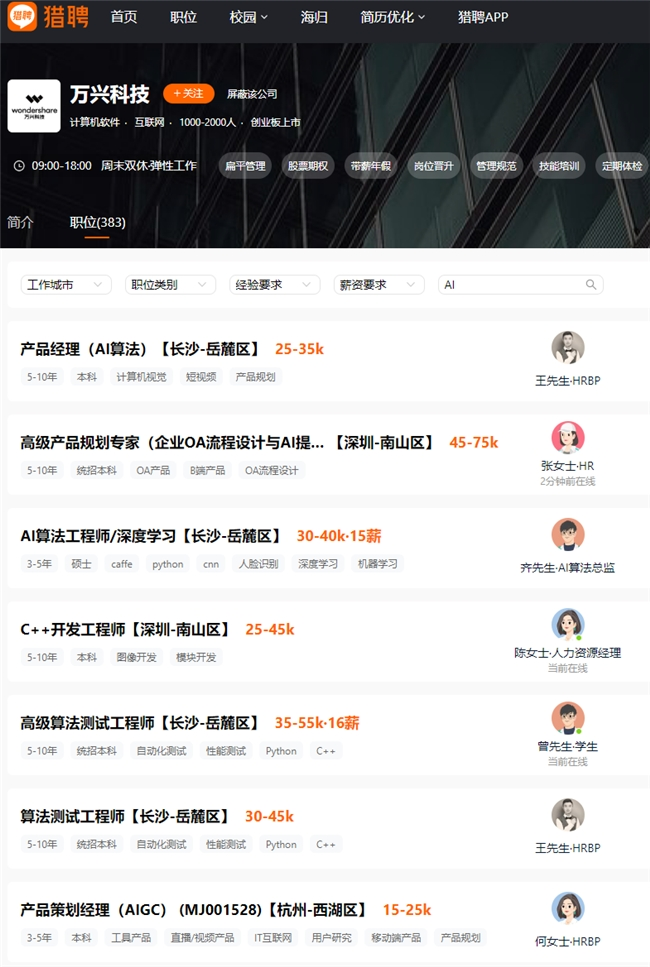Image resolution: width=650 pixels, height=967 pixels.
Task: Tap 屏蔽该公司 to block this company
Action: coord(252,94)
